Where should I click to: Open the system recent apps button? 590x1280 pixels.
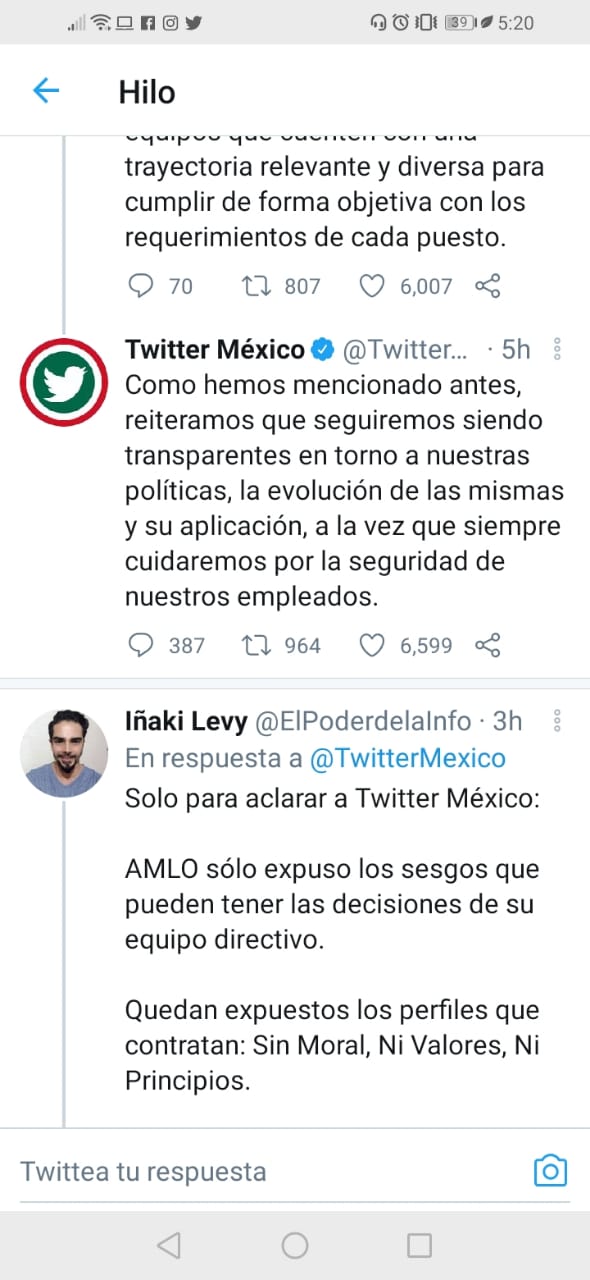(x=420, y=1245)
